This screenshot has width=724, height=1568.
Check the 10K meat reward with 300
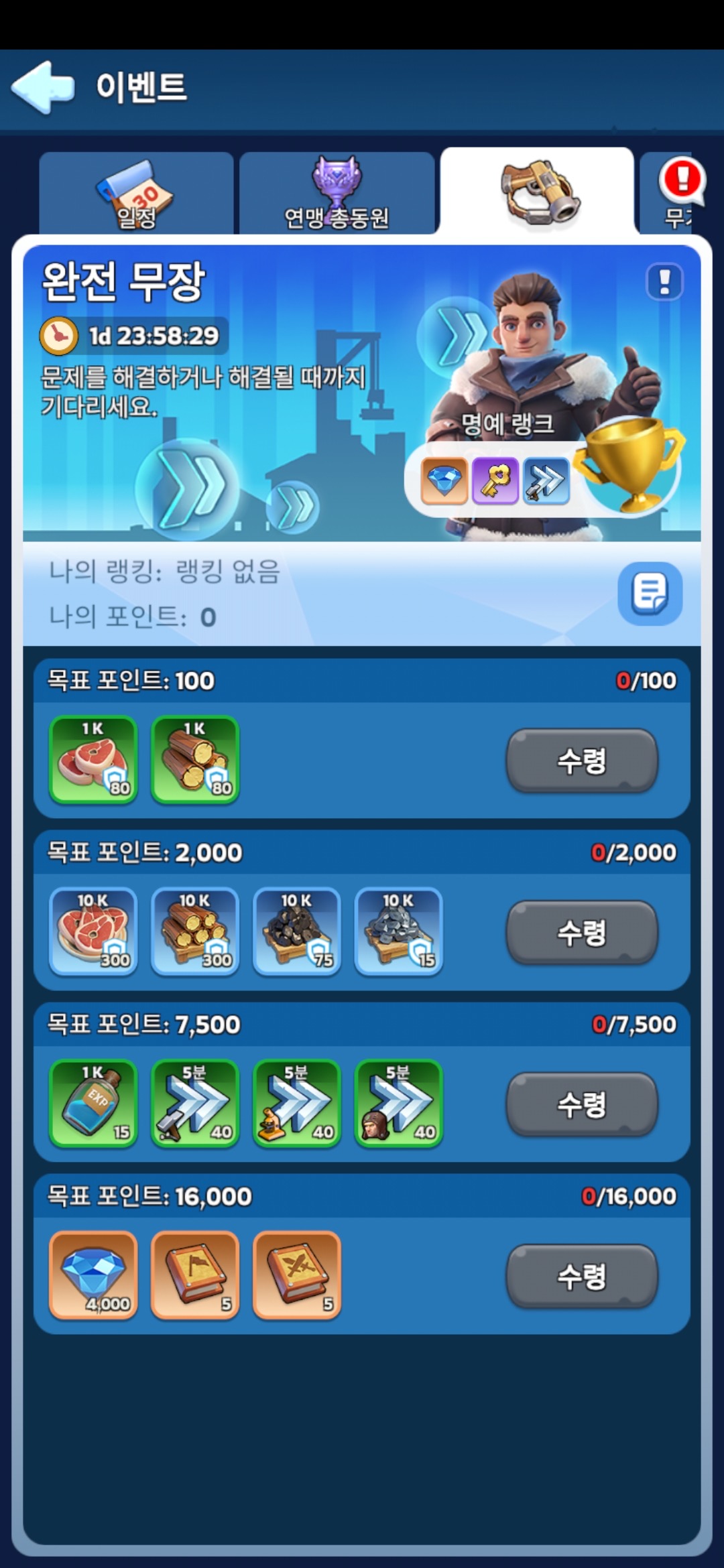(x=93, y=931)
